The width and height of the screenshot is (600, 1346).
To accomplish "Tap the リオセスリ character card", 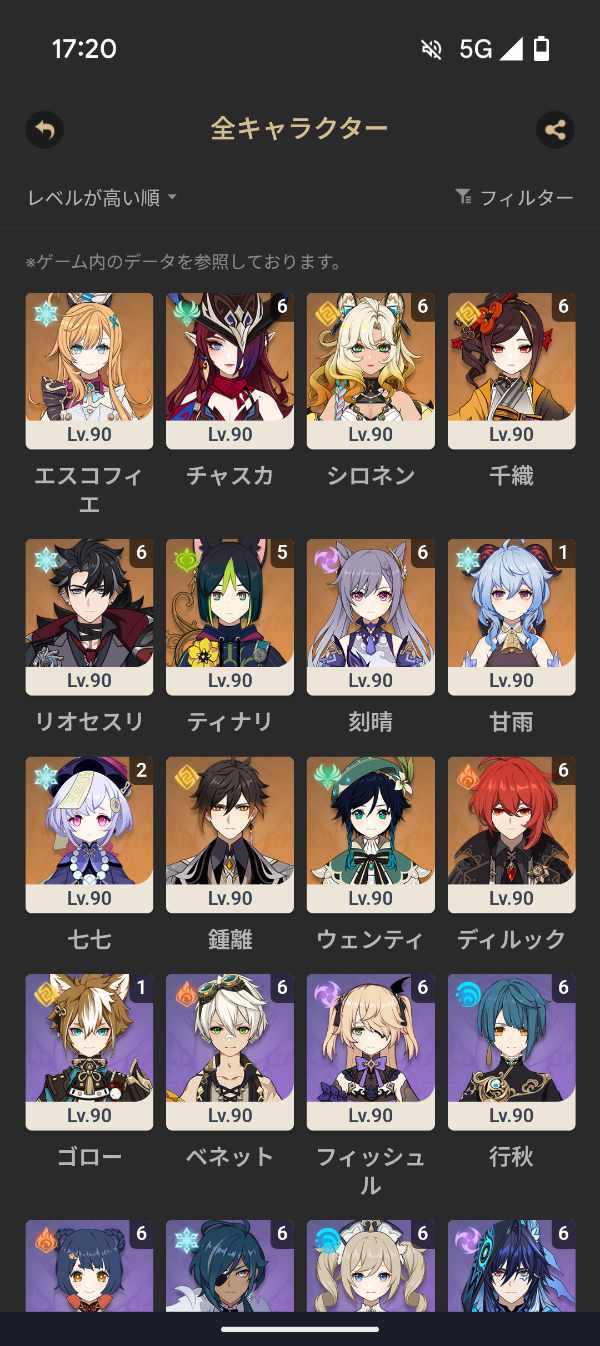I will [89, 616].
